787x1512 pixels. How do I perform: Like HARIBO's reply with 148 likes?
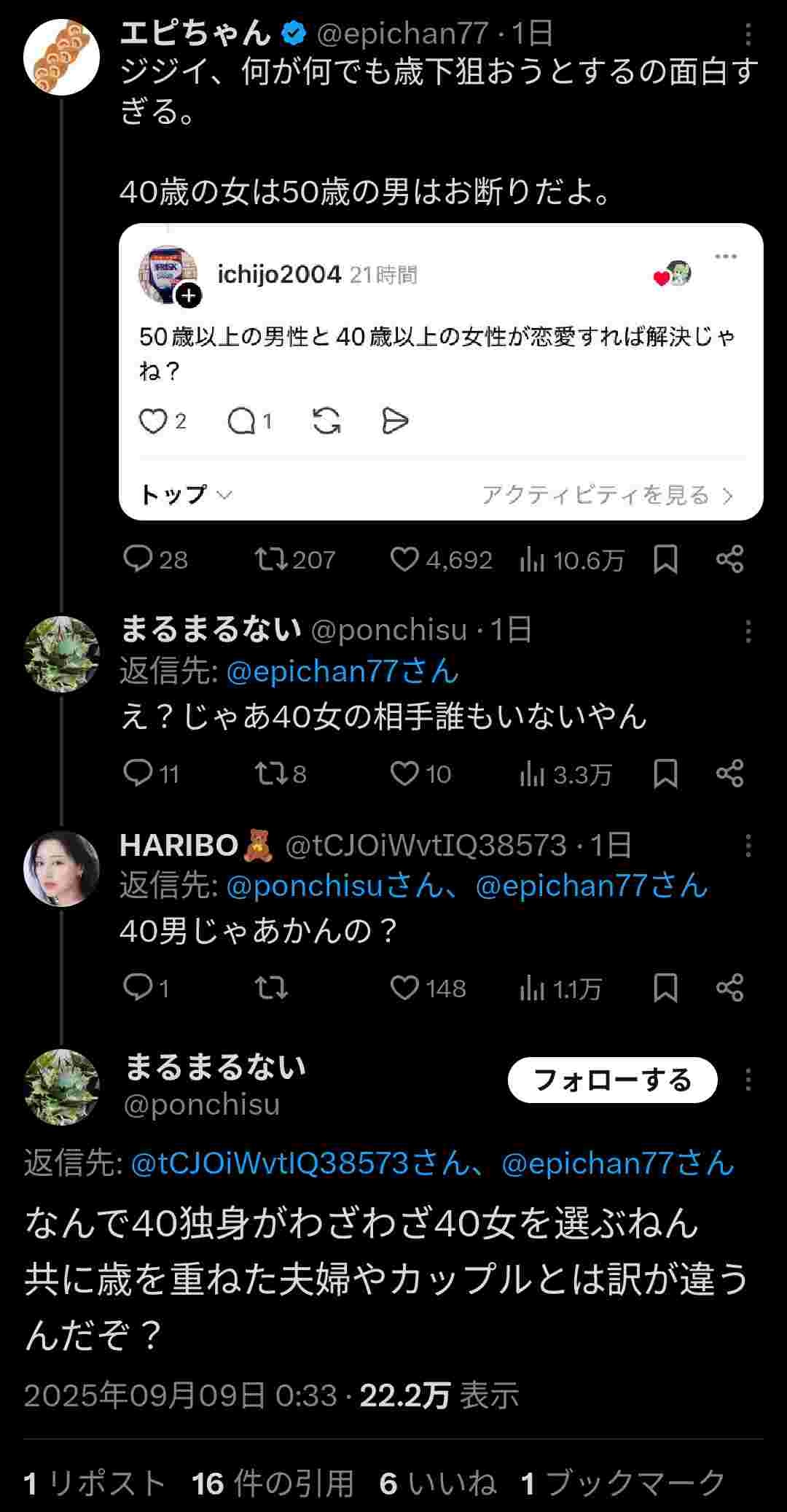click(x=404, y=988)
